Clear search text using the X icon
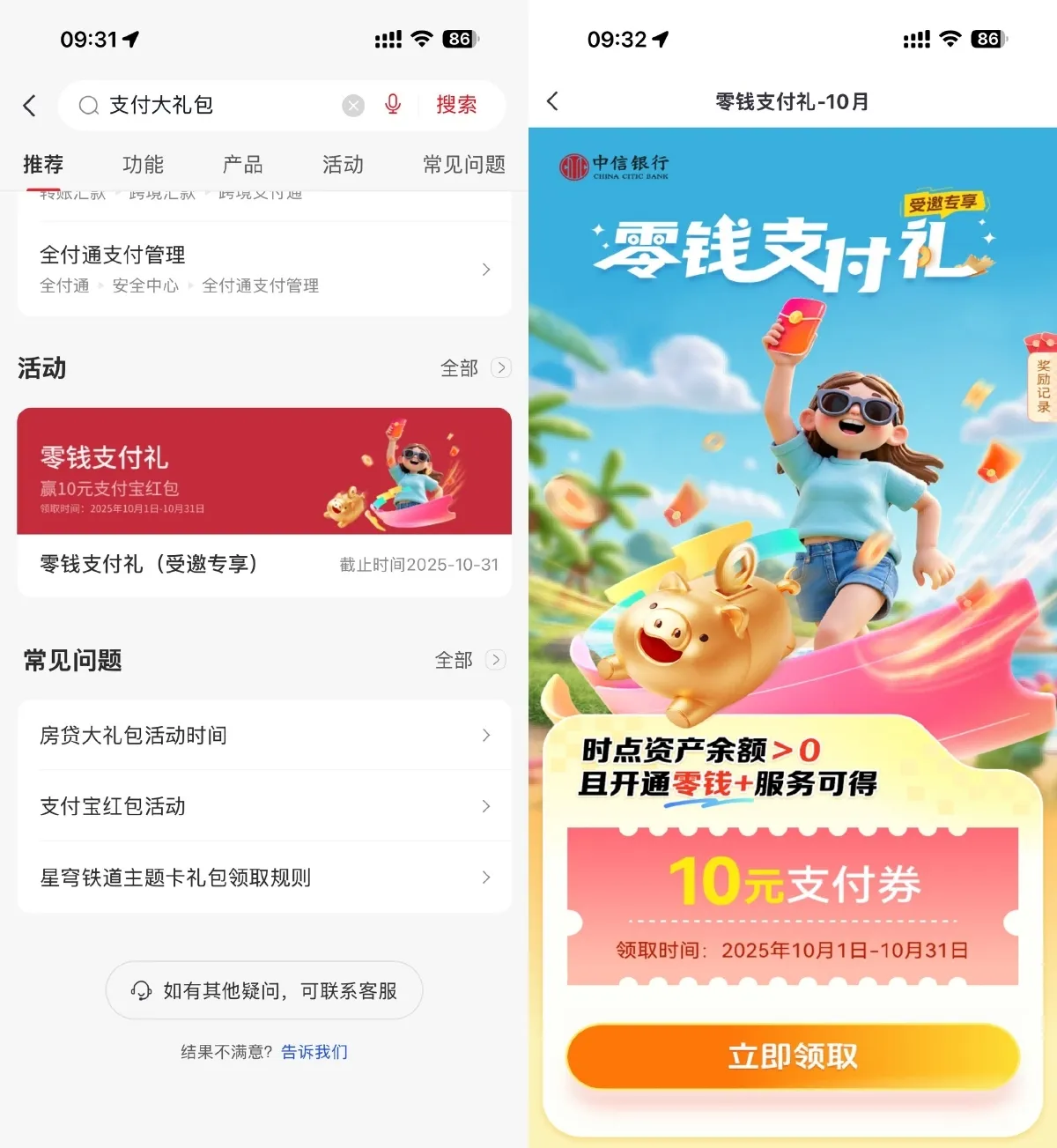The width and height of the screenshot is (1057, 1148). click(x=352, y=105)
